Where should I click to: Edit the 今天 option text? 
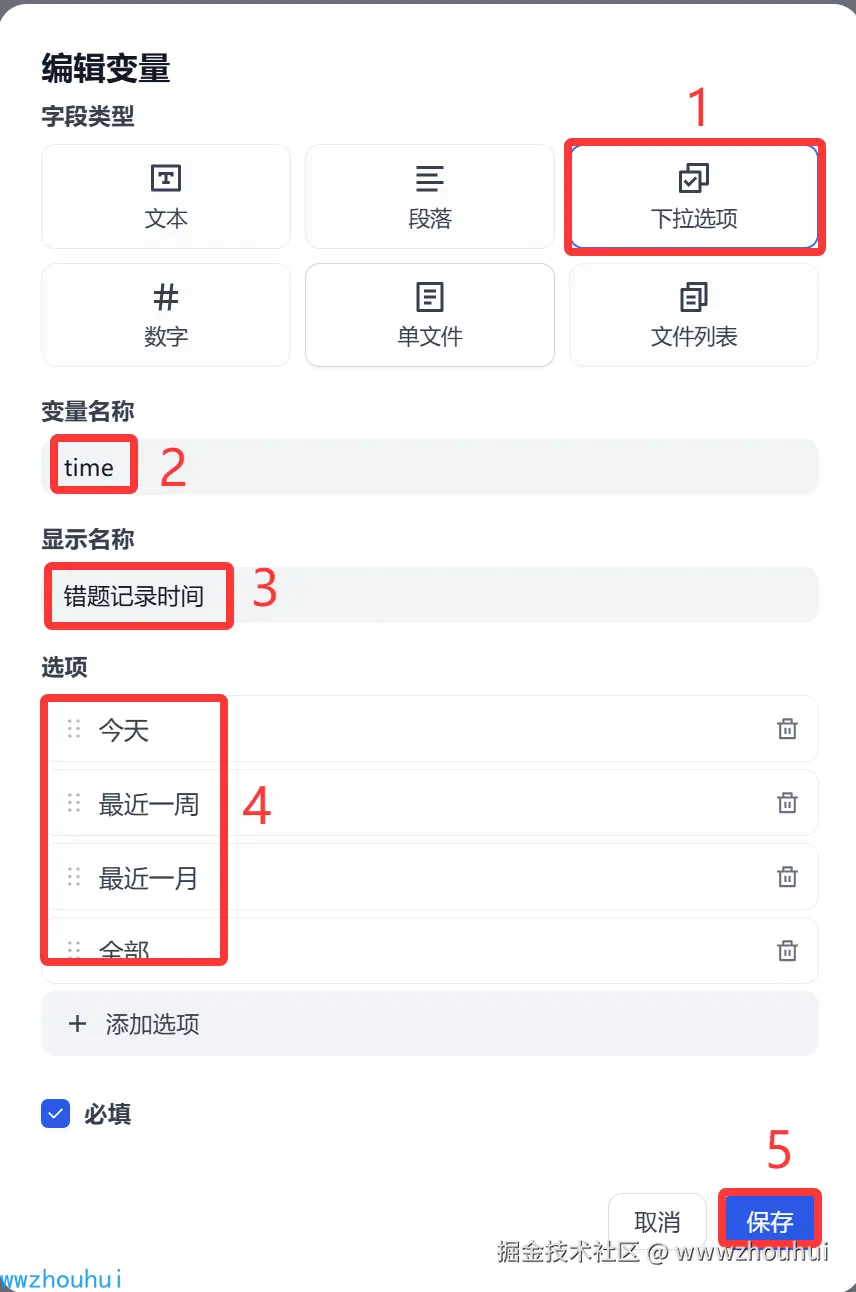pyautogui.click(x=400, y=730)
